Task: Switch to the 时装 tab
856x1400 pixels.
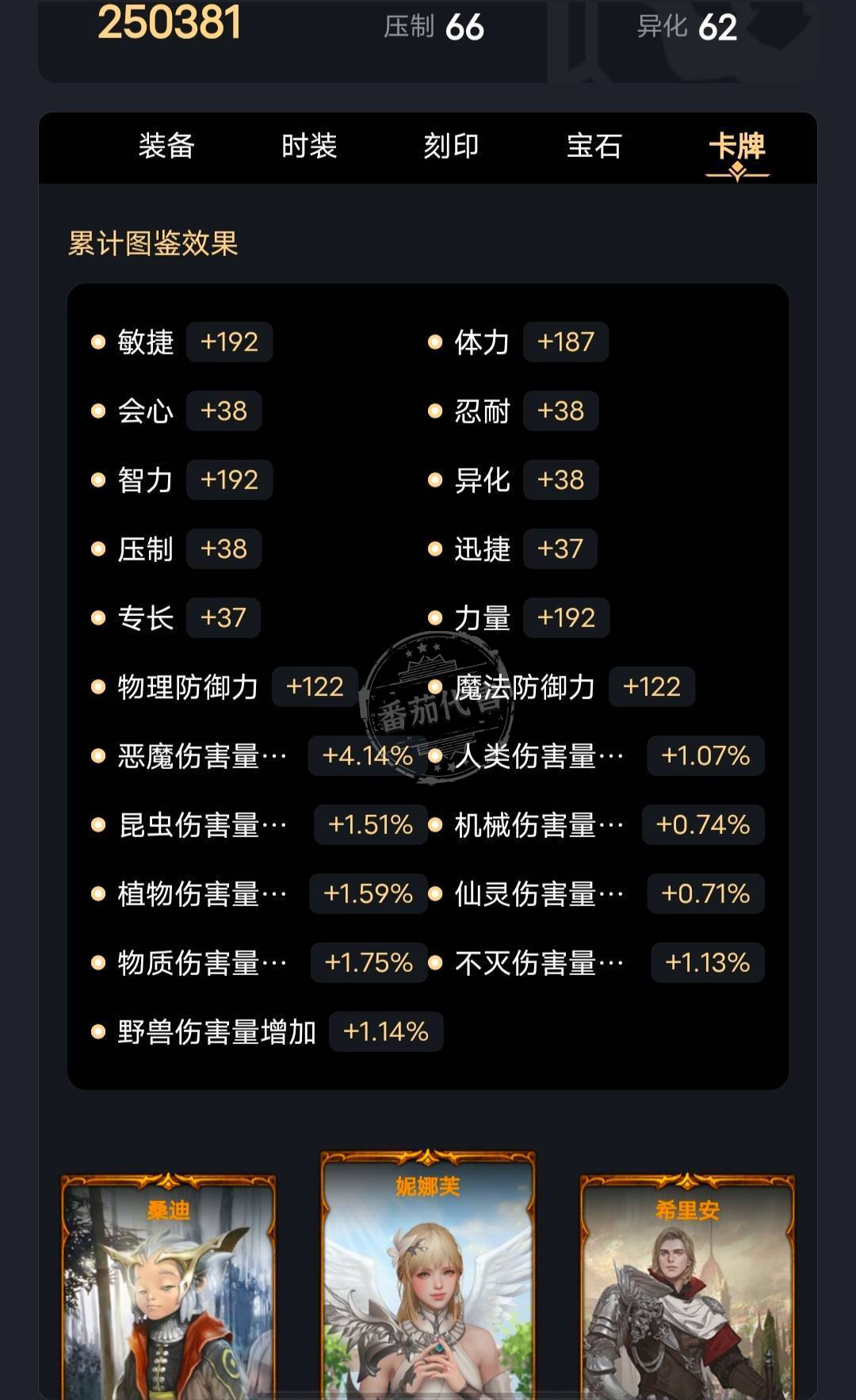Action: (x=309, y=146)
